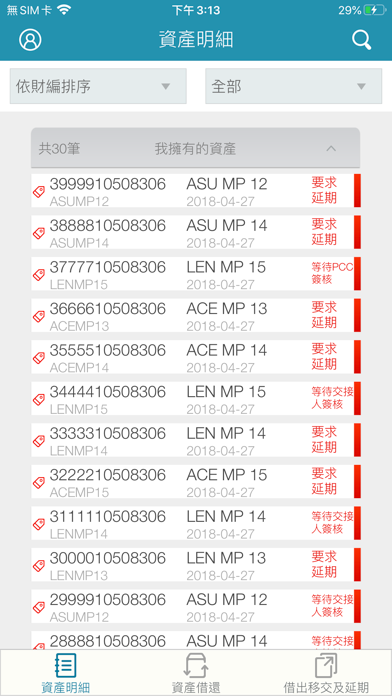The height and width of the screenshot is (696, 392).
Task: Open the user profile icon
Action: [30, 40]
